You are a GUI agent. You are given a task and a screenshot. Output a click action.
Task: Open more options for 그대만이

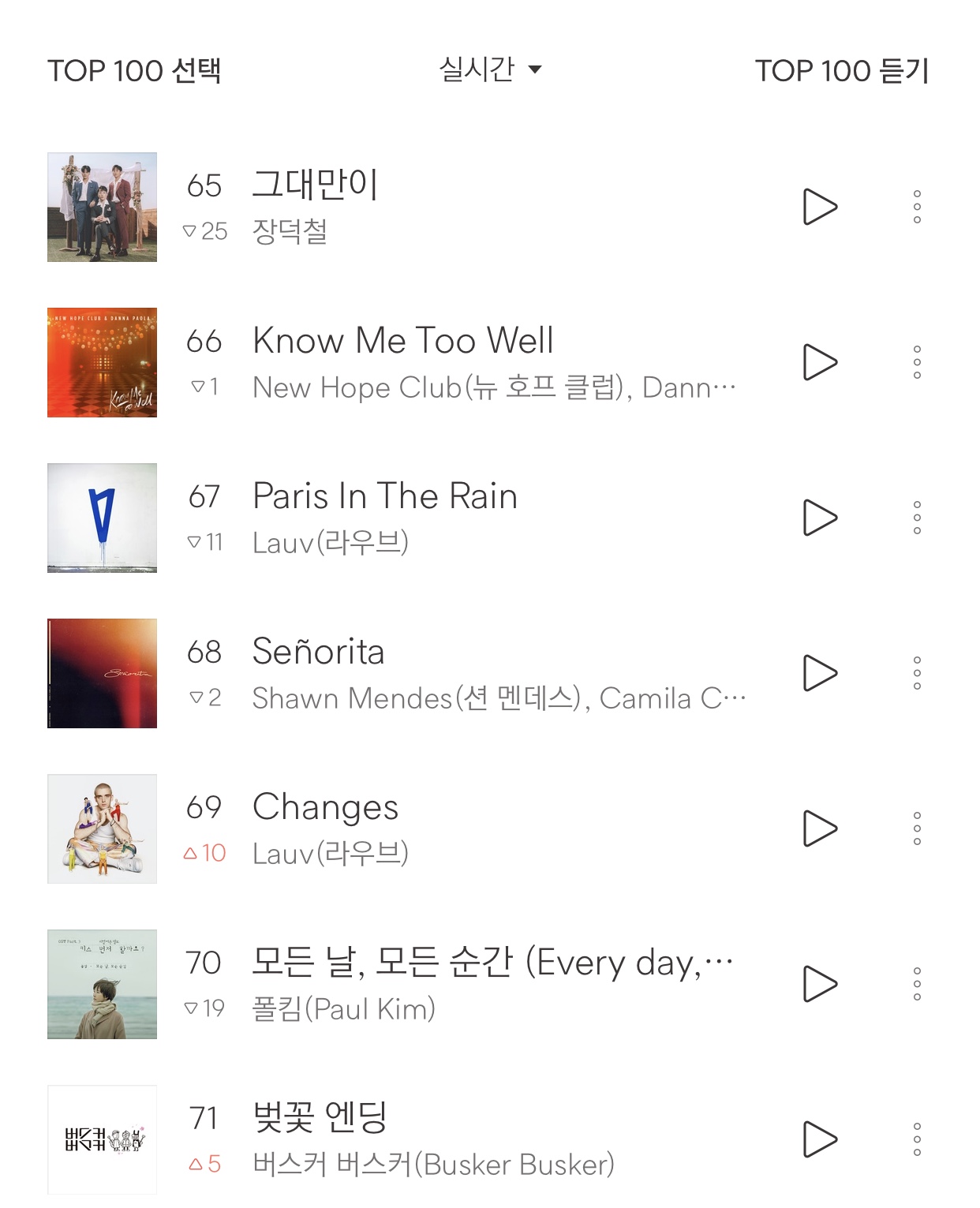click(x=917, y=207)
